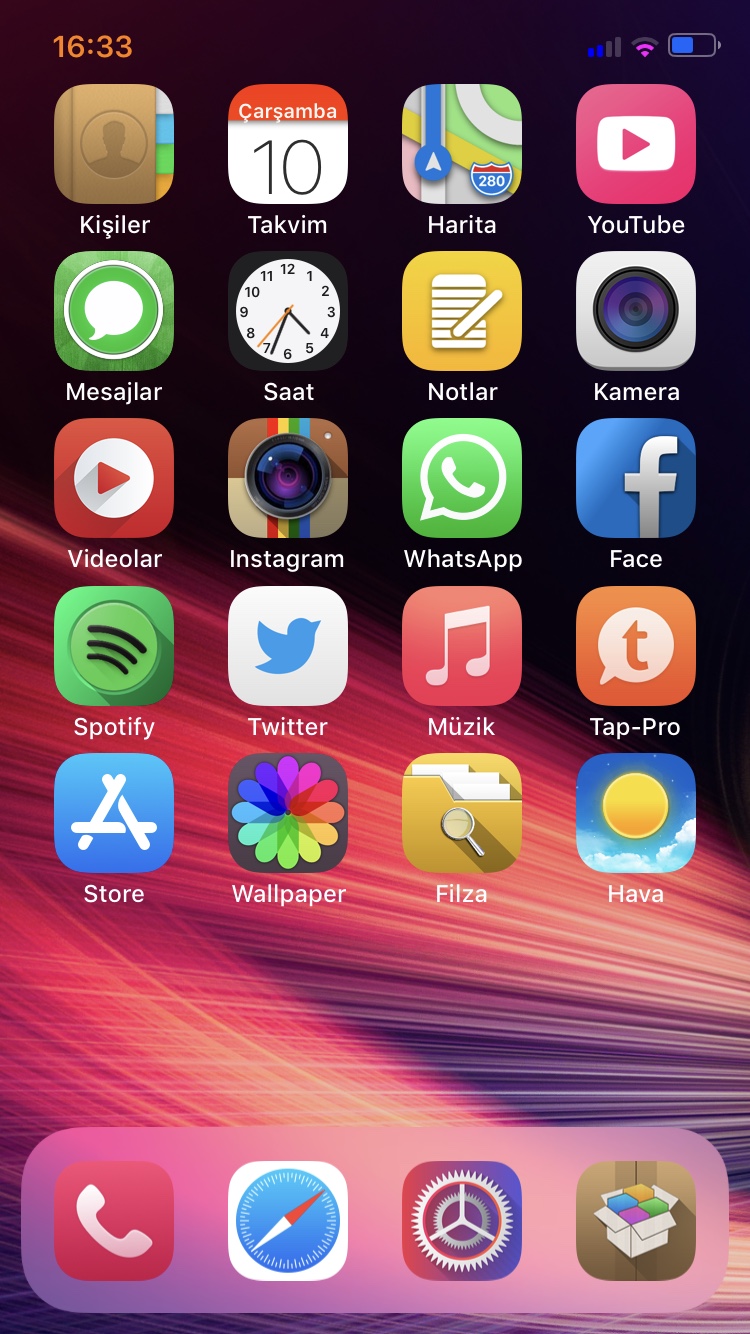
Task: Open the App Store
Action: pyautogui.click(x=114, y=813)
